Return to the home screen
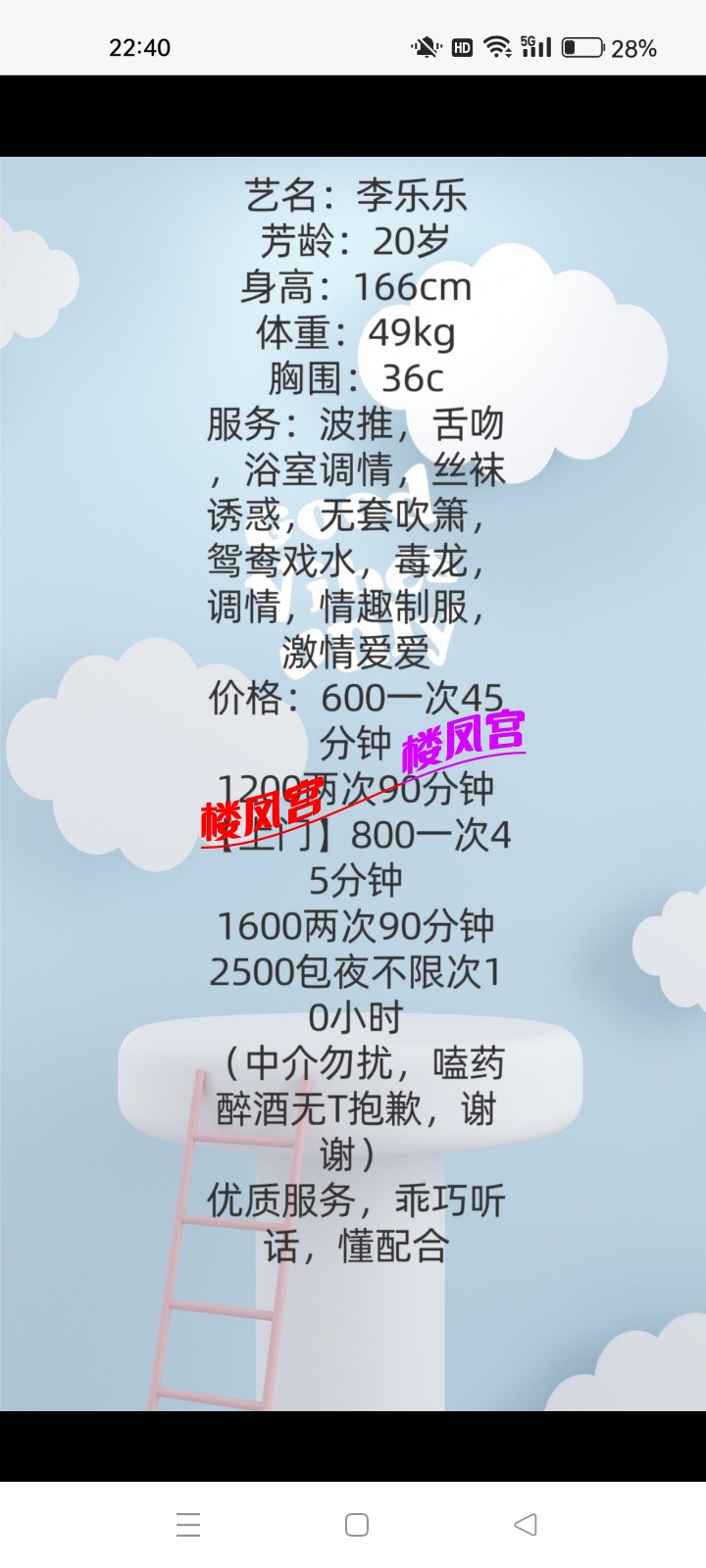The image size is (706, 1568). (x=357, y=1524)
